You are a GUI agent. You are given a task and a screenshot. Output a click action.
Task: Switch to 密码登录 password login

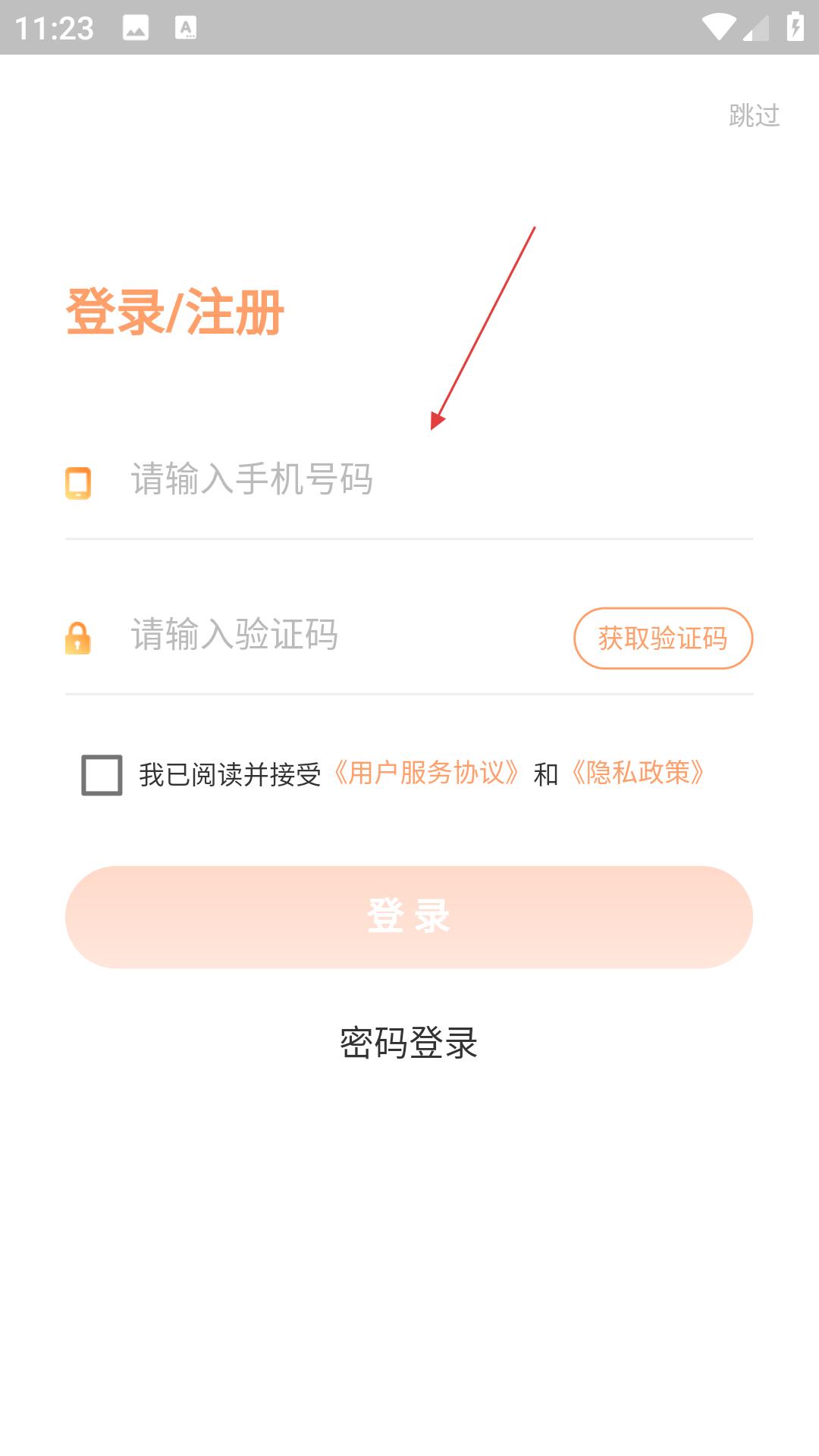[x=409, y=1043]
